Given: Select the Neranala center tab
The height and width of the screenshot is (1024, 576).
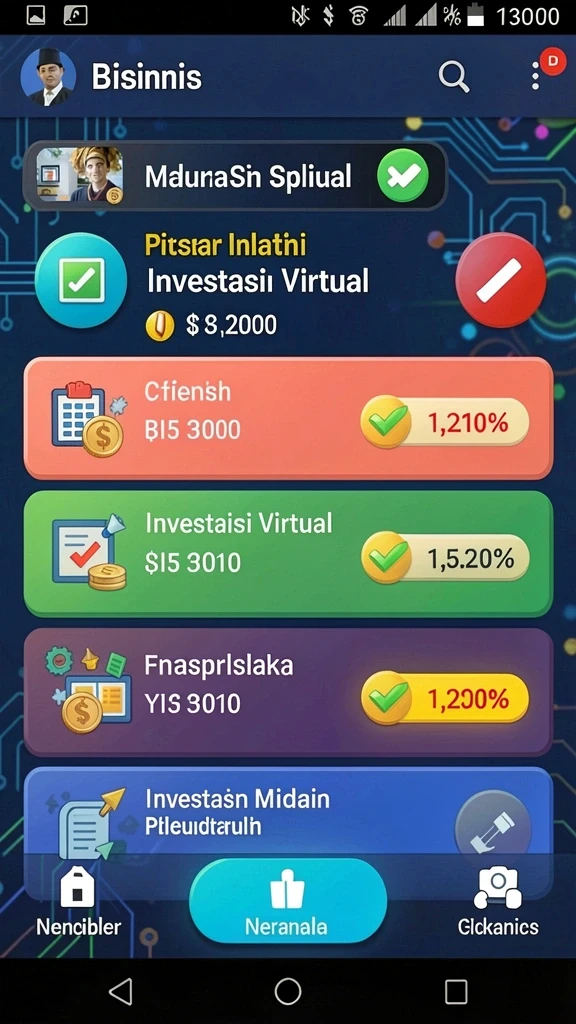Looking at the screenshot, I should (287, 901).
